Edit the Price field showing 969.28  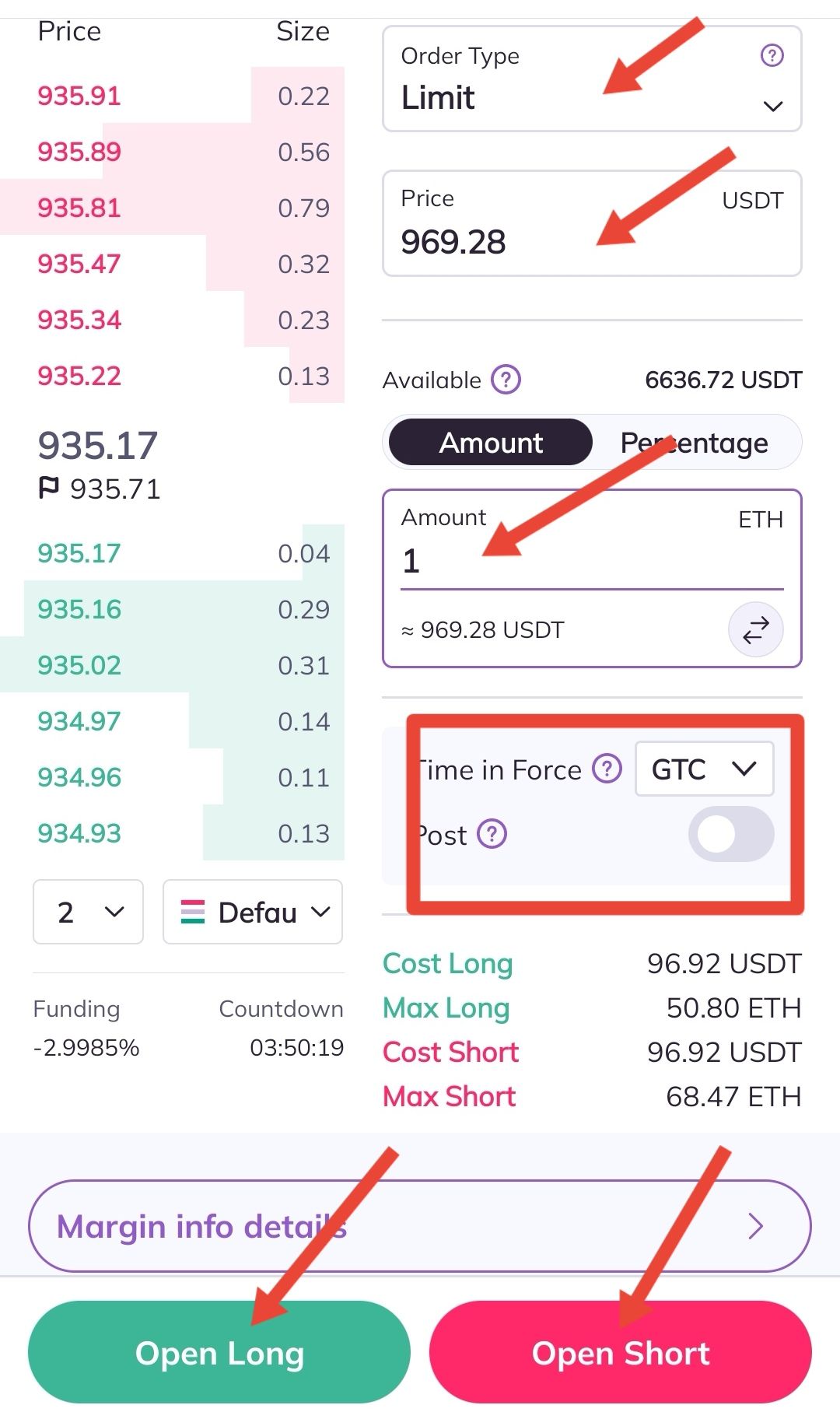pyautogui.click(x=592, y=223)
